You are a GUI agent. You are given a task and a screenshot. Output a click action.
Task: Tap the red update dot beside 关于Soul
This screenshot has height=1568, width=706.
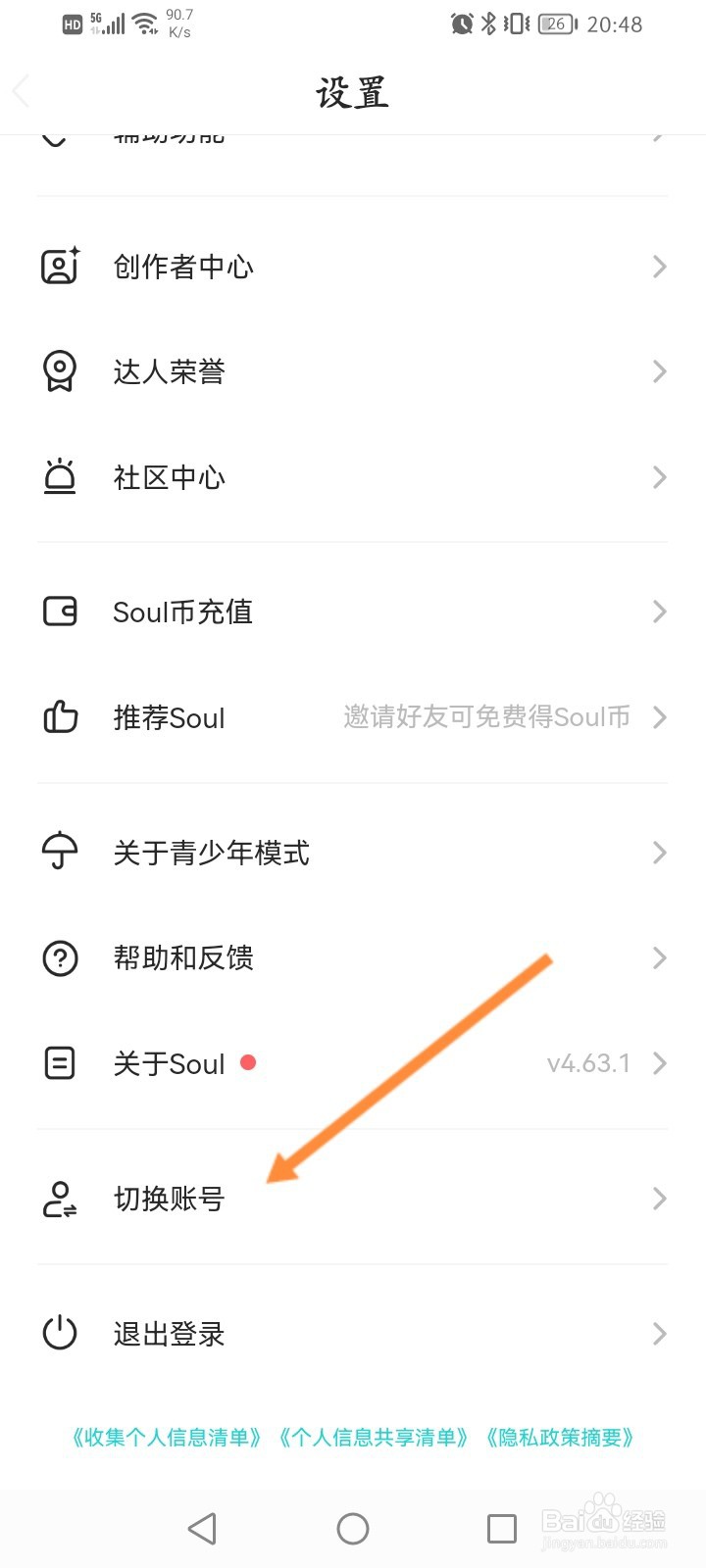tap(247, 1062)
